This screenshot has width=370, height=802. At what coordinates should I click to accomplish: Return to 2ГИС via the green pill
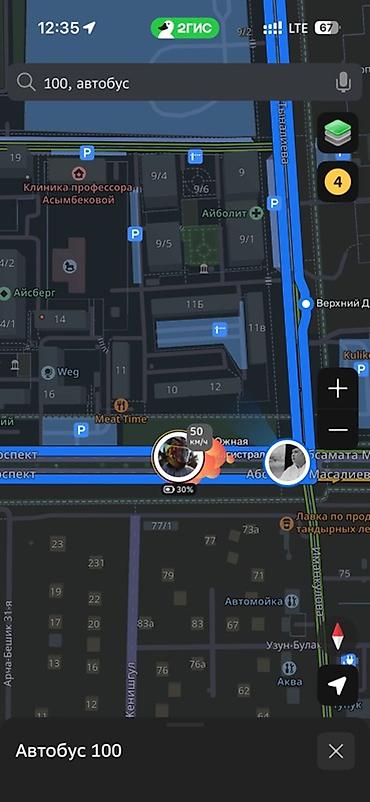[185, 28]
